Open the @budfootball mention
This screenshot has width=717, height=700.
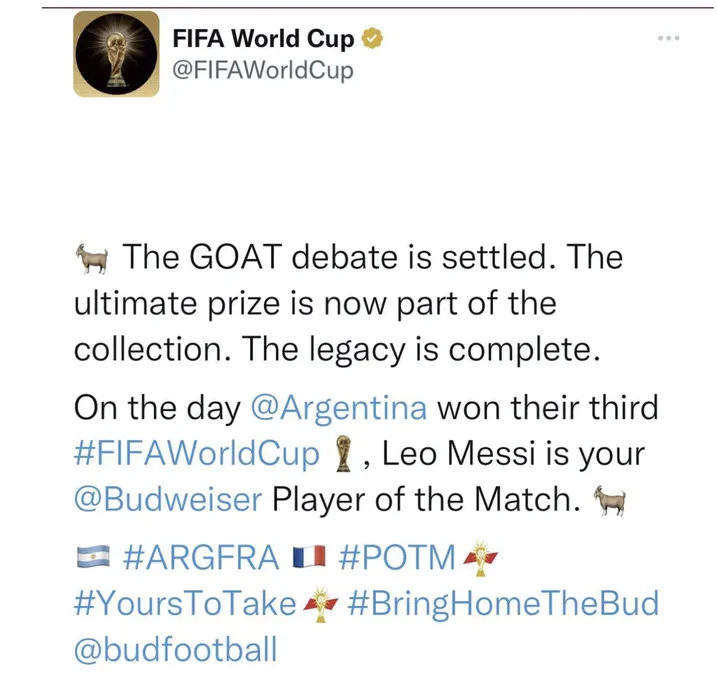pos(175,649)
